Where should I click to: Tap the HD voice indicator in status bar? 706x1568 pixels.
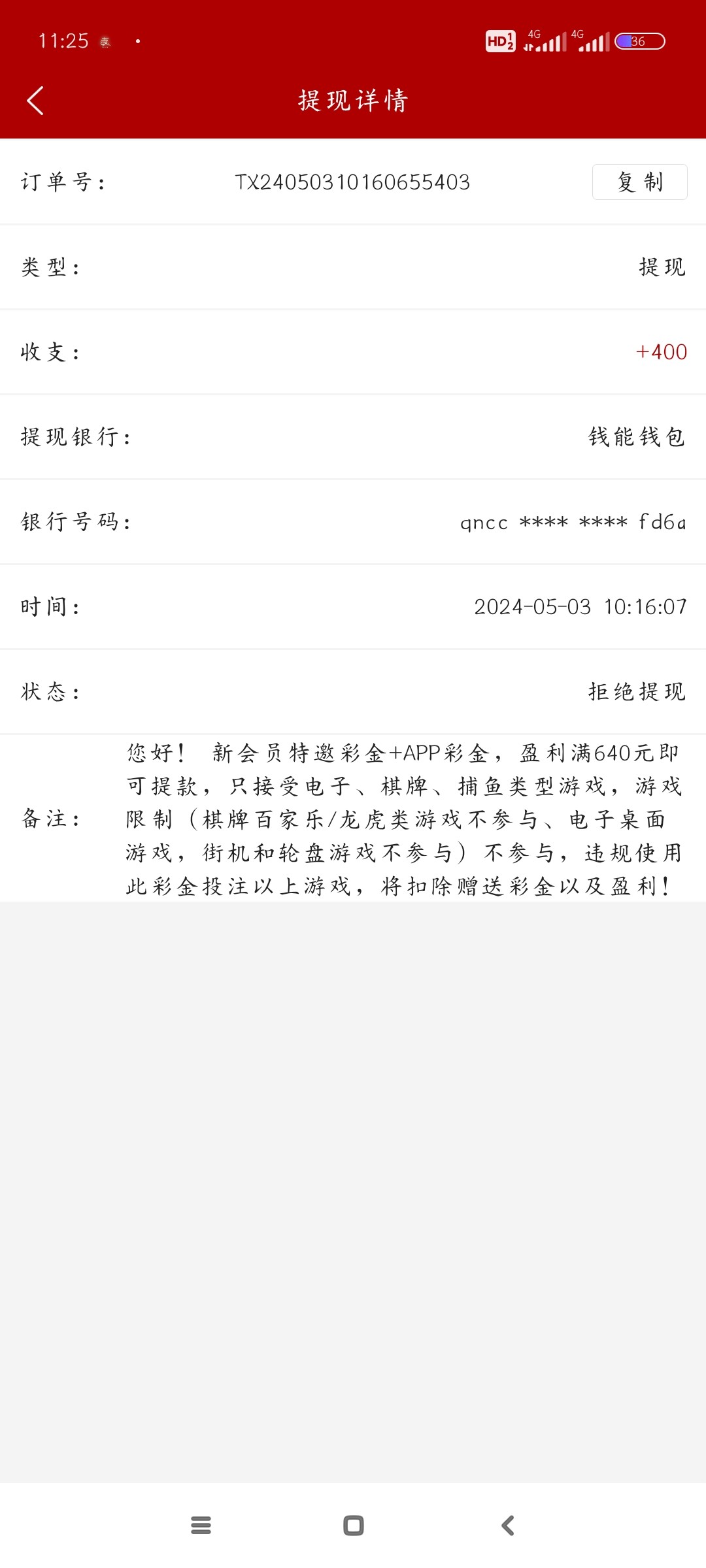tap(499, 41)
